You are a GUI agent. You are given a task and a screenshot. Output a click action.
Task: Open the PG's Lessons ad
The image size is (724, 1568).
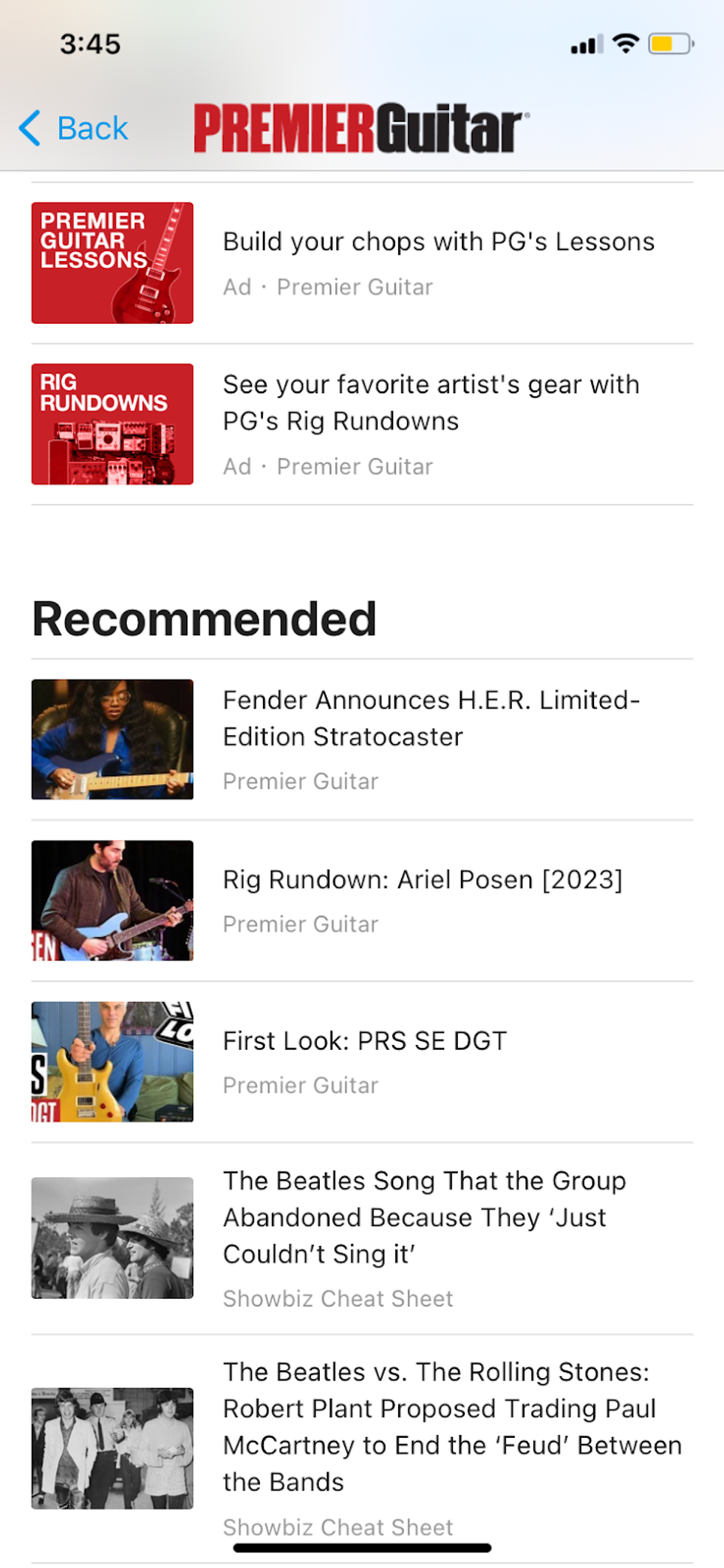[x=438, y=242]
